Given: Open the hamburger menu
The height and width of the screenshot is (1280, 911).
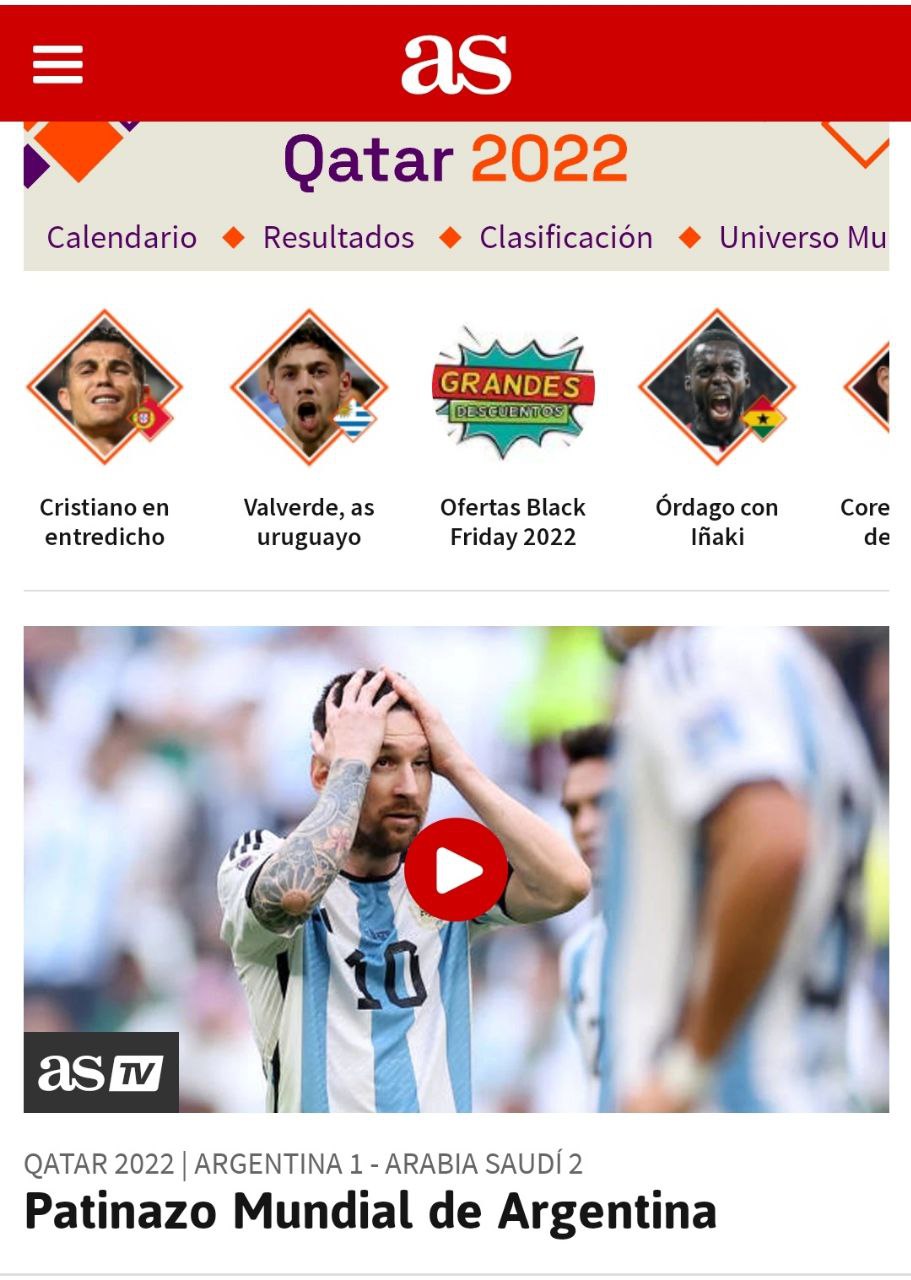Looking at the screenshot, I should tap(57, 65).
